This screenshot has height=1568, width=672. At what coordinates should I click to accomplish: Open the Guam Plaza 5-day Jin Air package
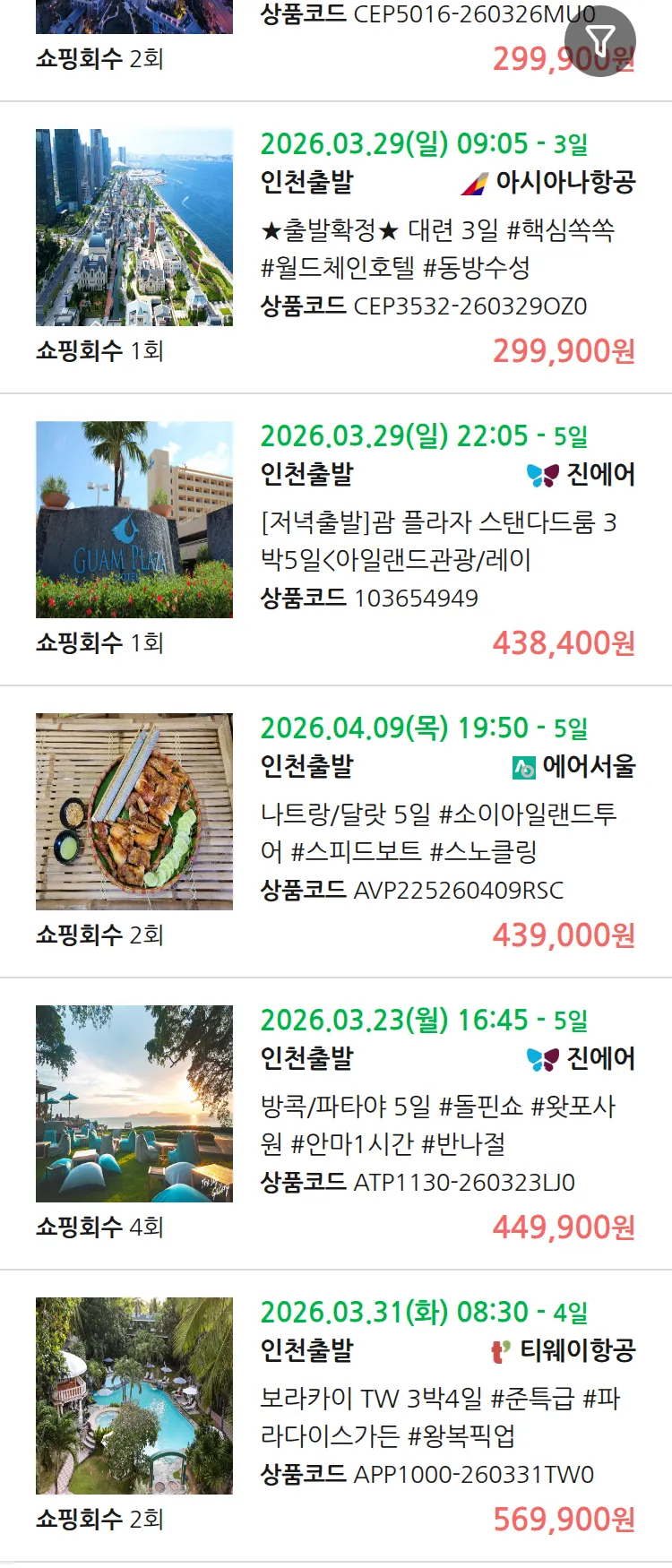(x=436, y=540)
